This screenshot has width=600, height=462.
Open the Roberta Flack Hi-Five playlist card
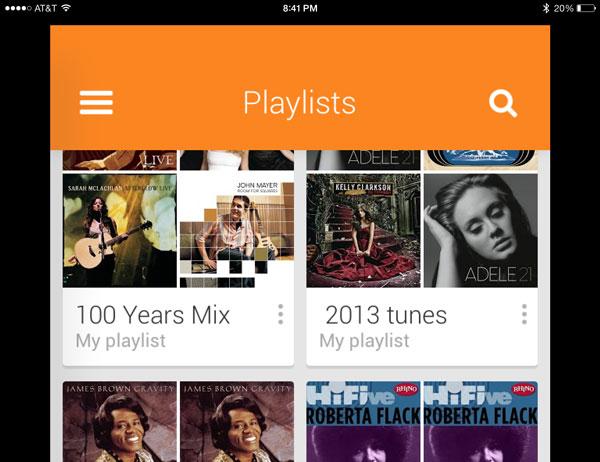tap(421, 420)
